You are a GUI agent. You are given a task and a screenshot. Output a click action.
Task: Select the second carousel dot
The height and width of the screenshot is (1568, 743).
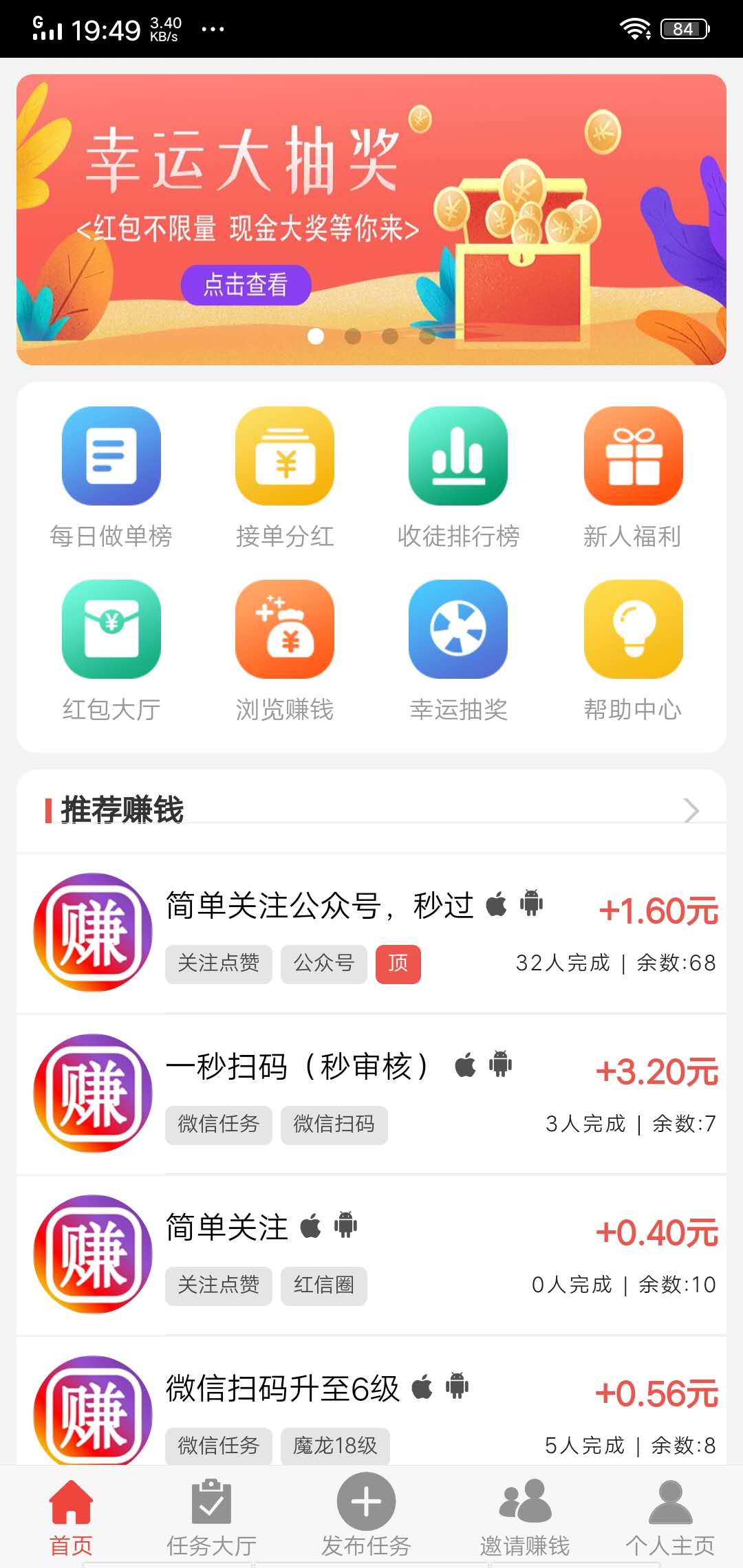click(x=352, y=336)
